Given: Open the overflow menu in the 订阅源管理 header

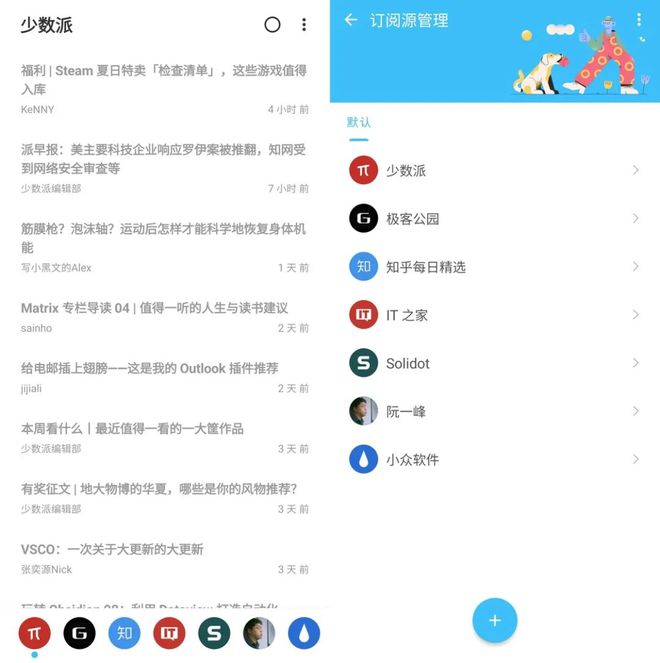Looking at the screenshot, I should pyautogui.click(x=639, y=20).
